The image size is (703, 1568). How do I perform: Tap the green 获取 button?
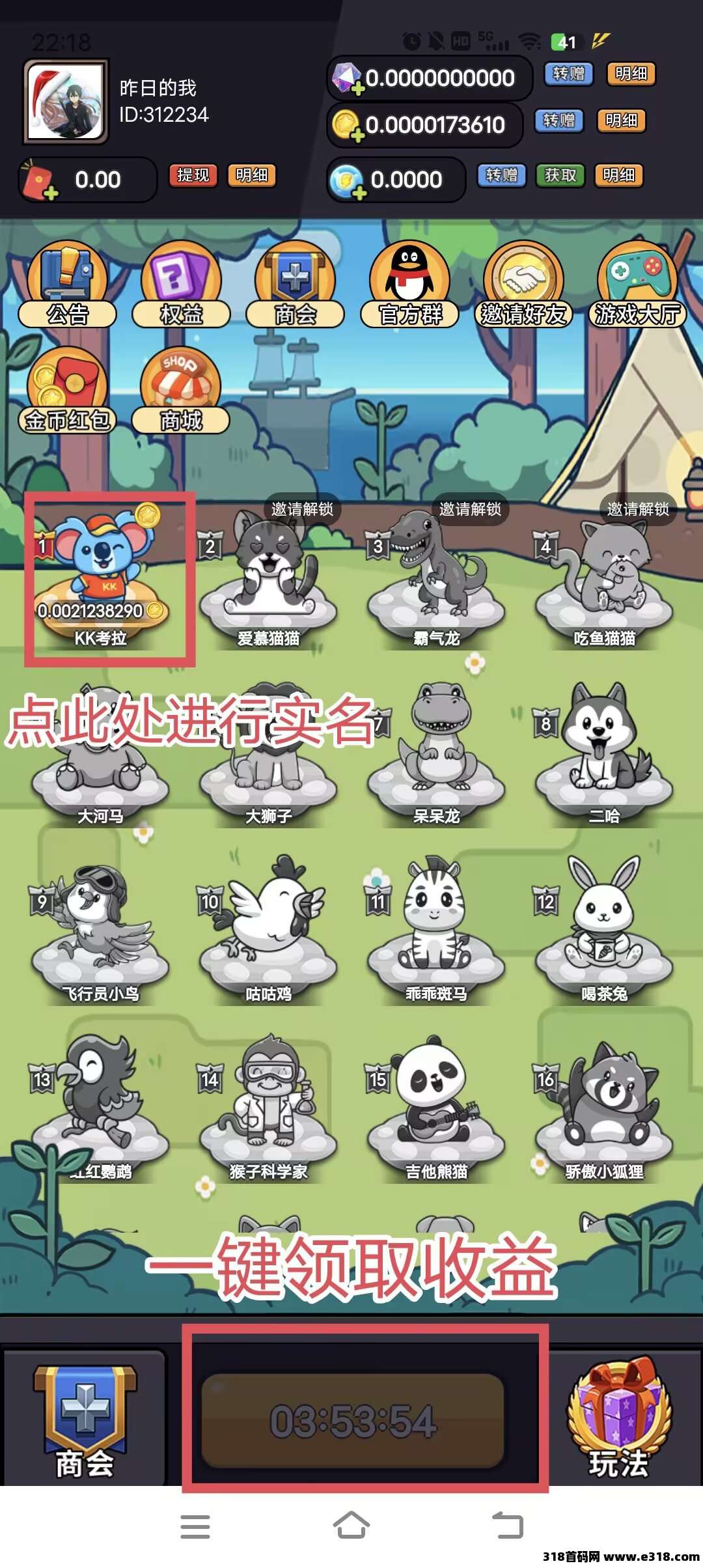point(560,175)
